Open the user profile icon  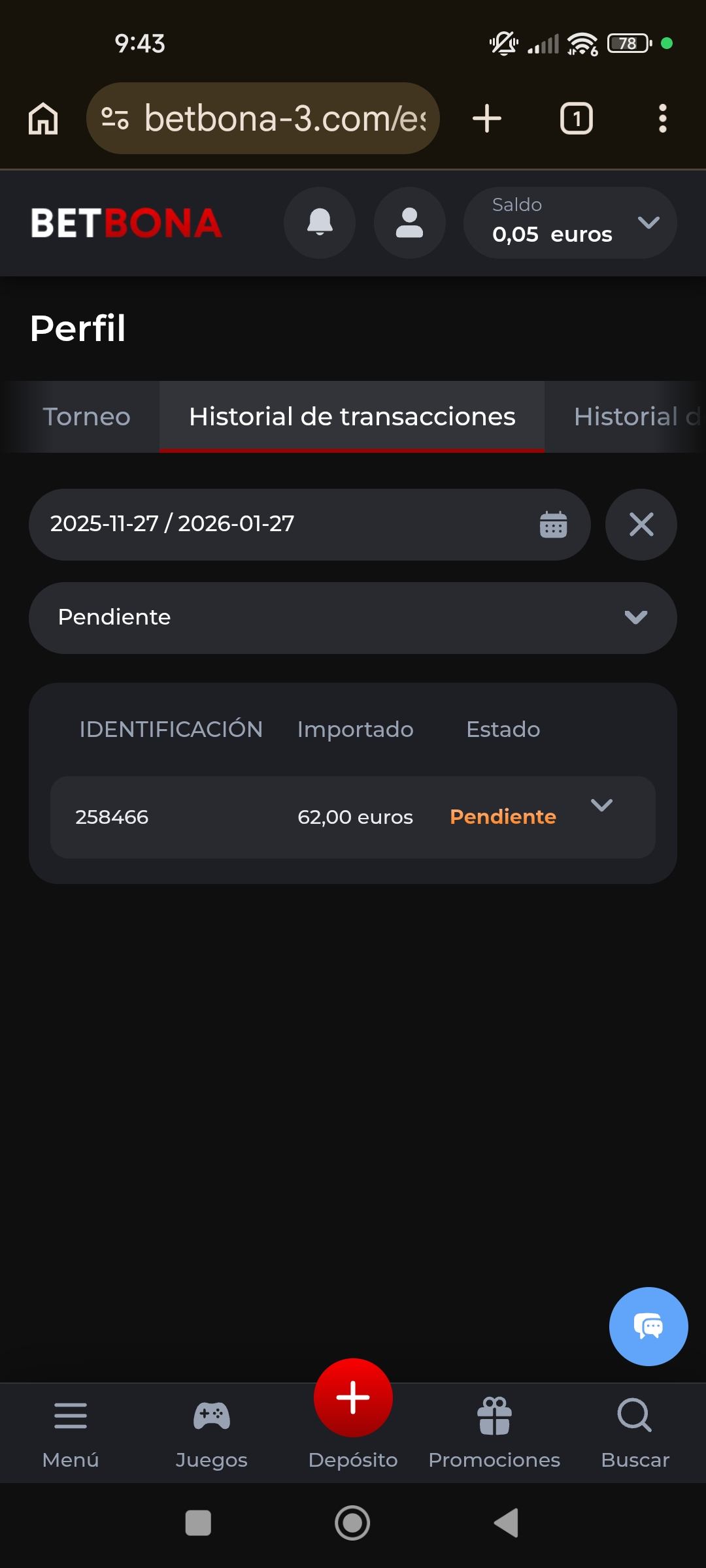click(x=409, y=223)
